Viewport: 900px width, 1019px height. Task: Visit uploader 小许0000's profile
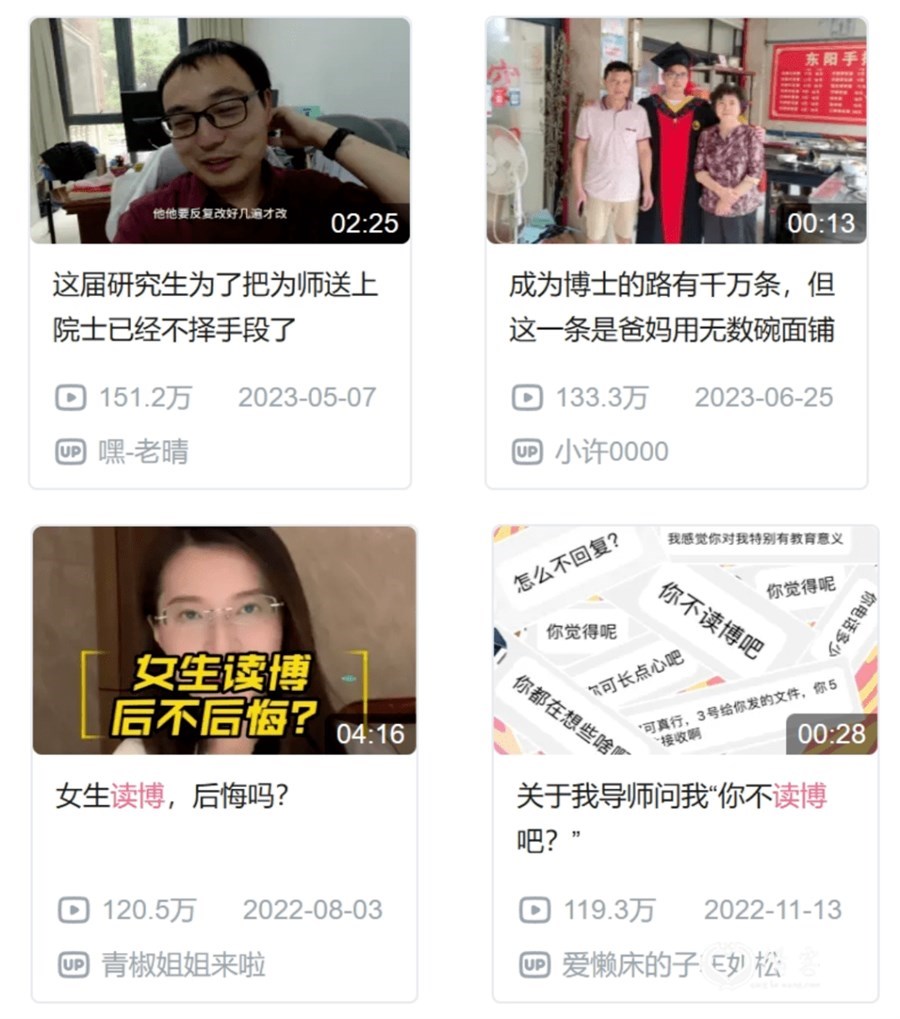click(x=611, y=452)
